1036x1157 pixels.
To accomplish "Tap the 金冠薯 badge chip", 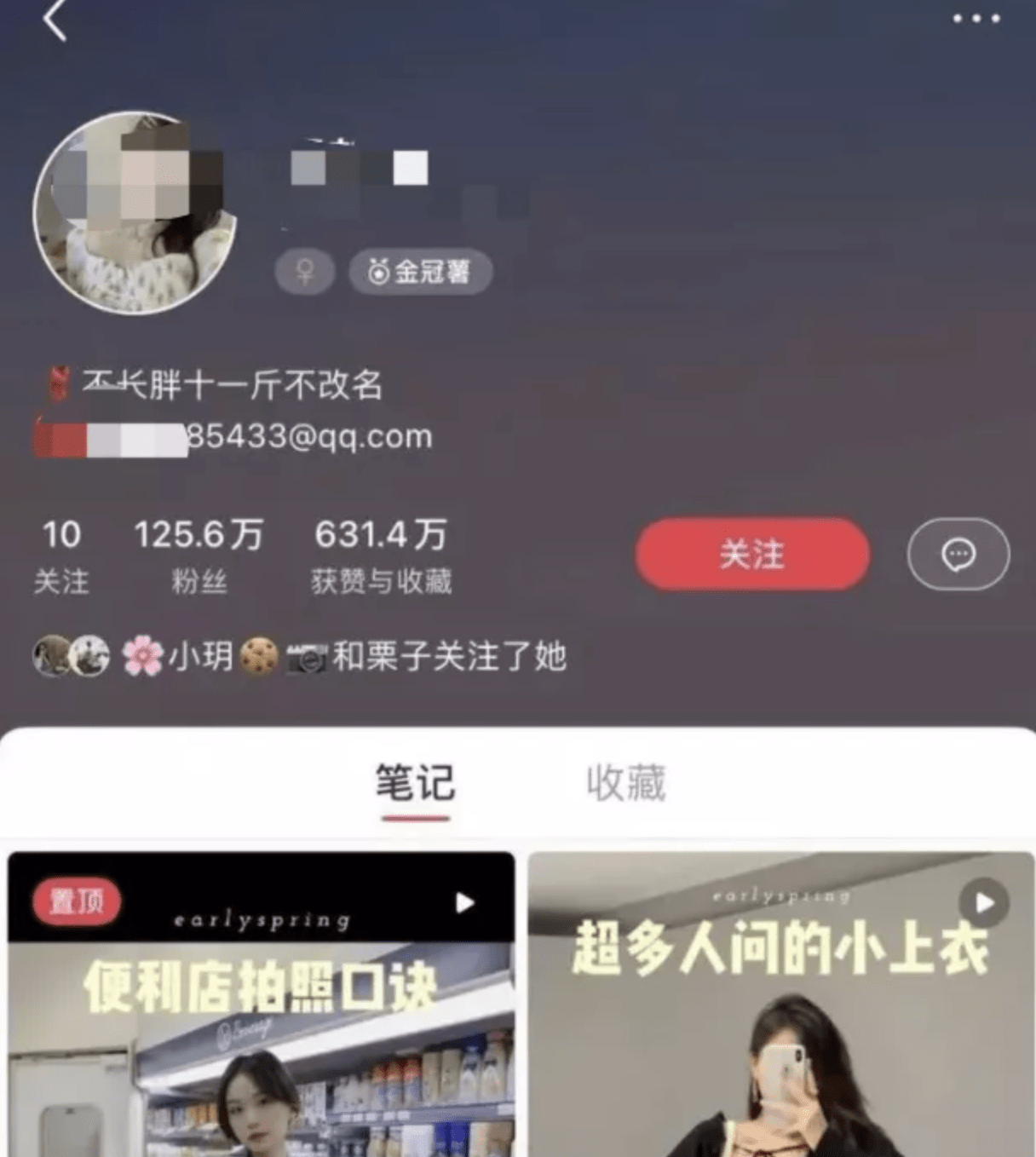I will point(420,272).
